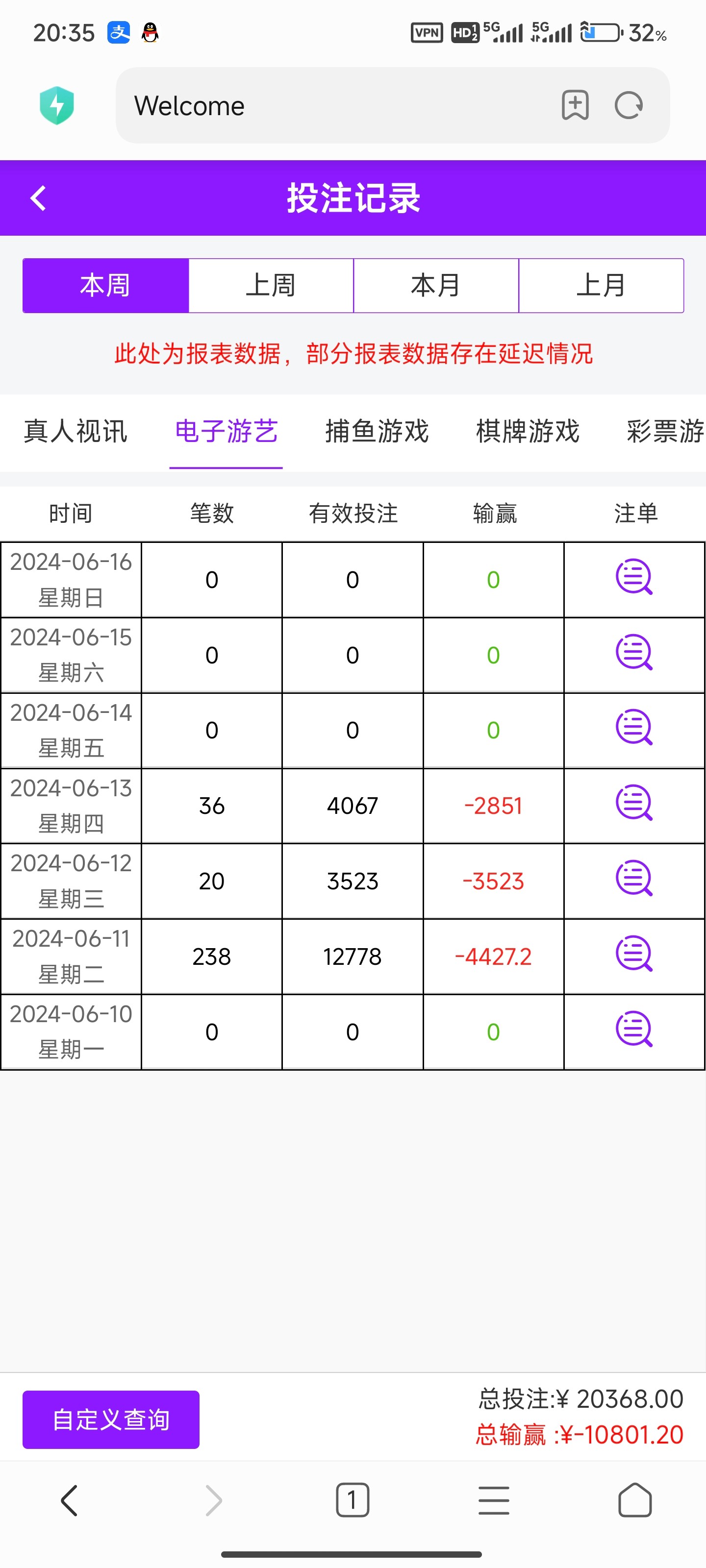The image size is (706, 1568).
Task: Bookmark this page in the address bar
Action: pyautogui.click(x=575, y=106)
